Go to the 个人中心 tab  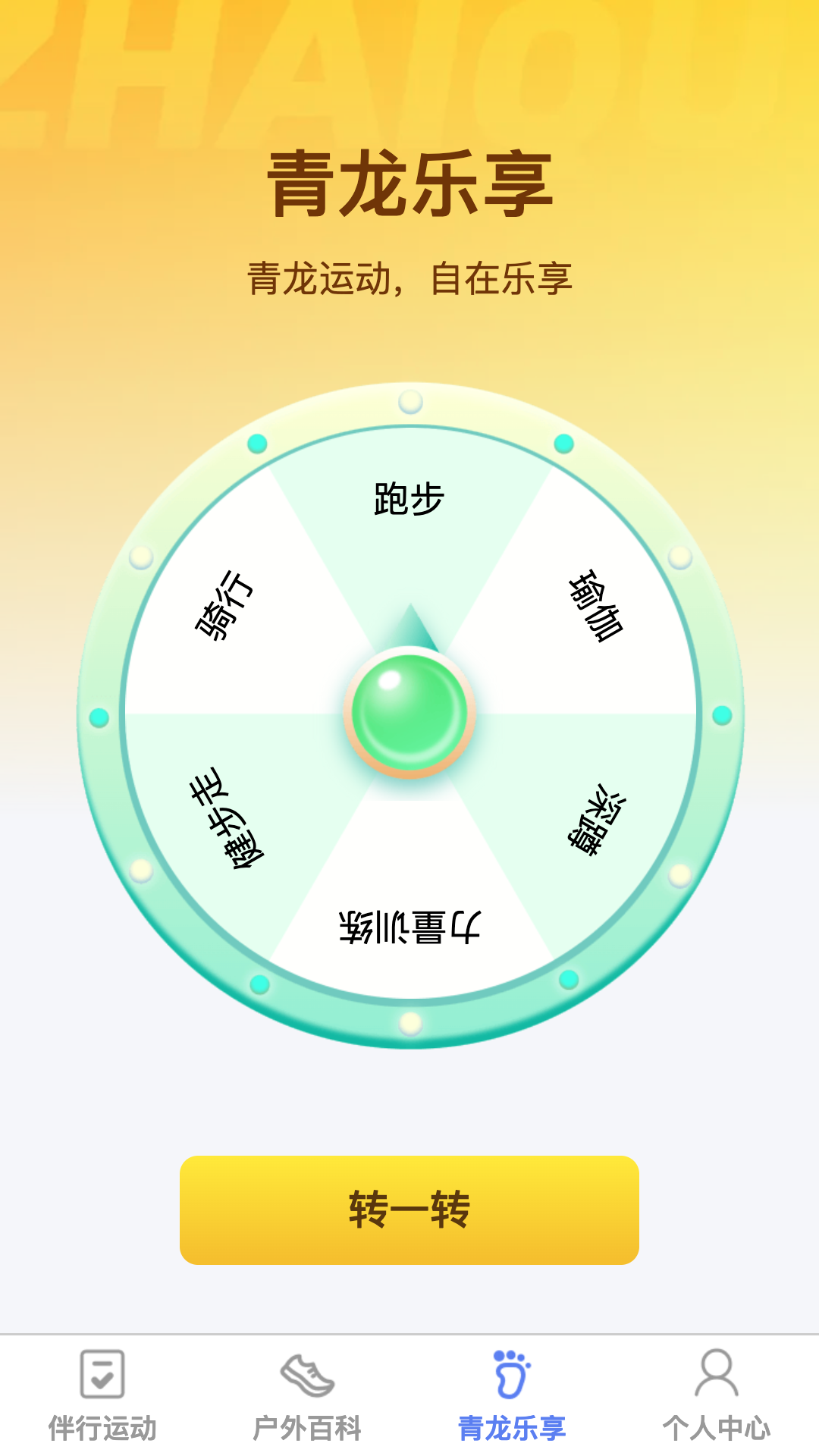[717, 1395]
